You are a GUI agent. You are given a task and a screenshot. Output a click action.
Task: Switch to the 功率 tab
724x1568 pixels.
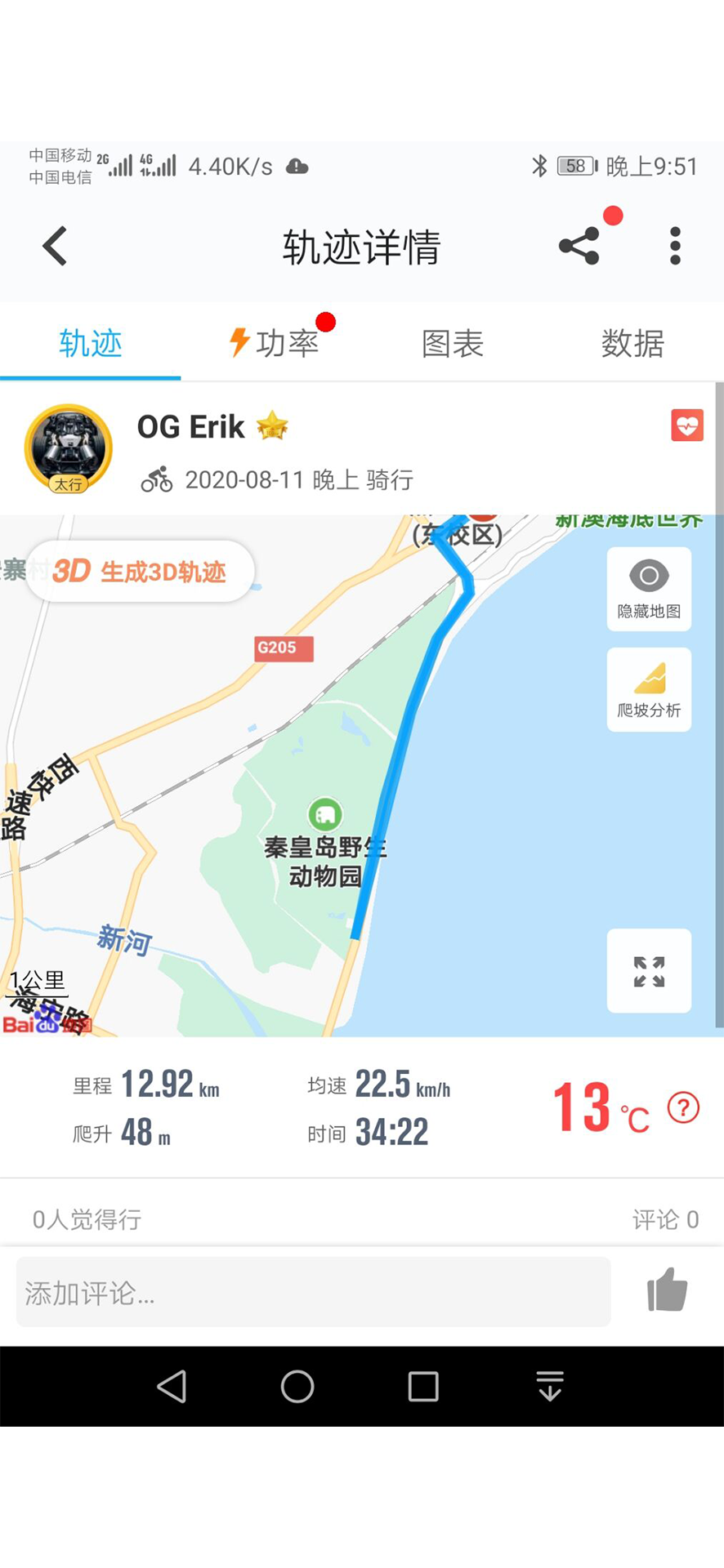pyautogui.click(x=274, y=343)
